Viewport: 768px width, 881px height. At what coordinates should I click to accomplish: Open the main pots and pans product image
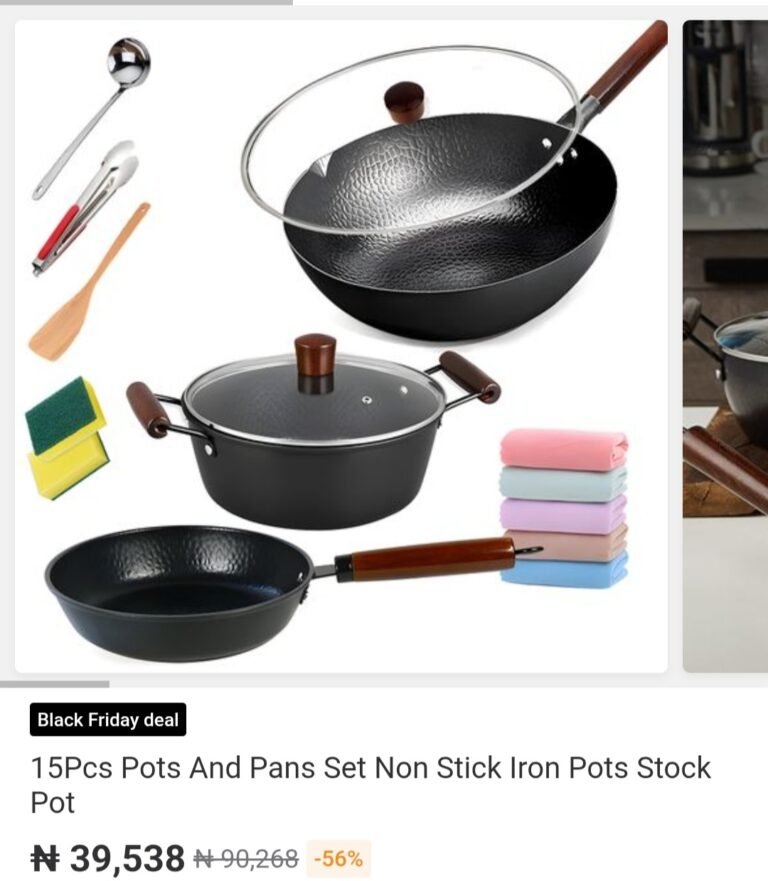pos(340,345)
